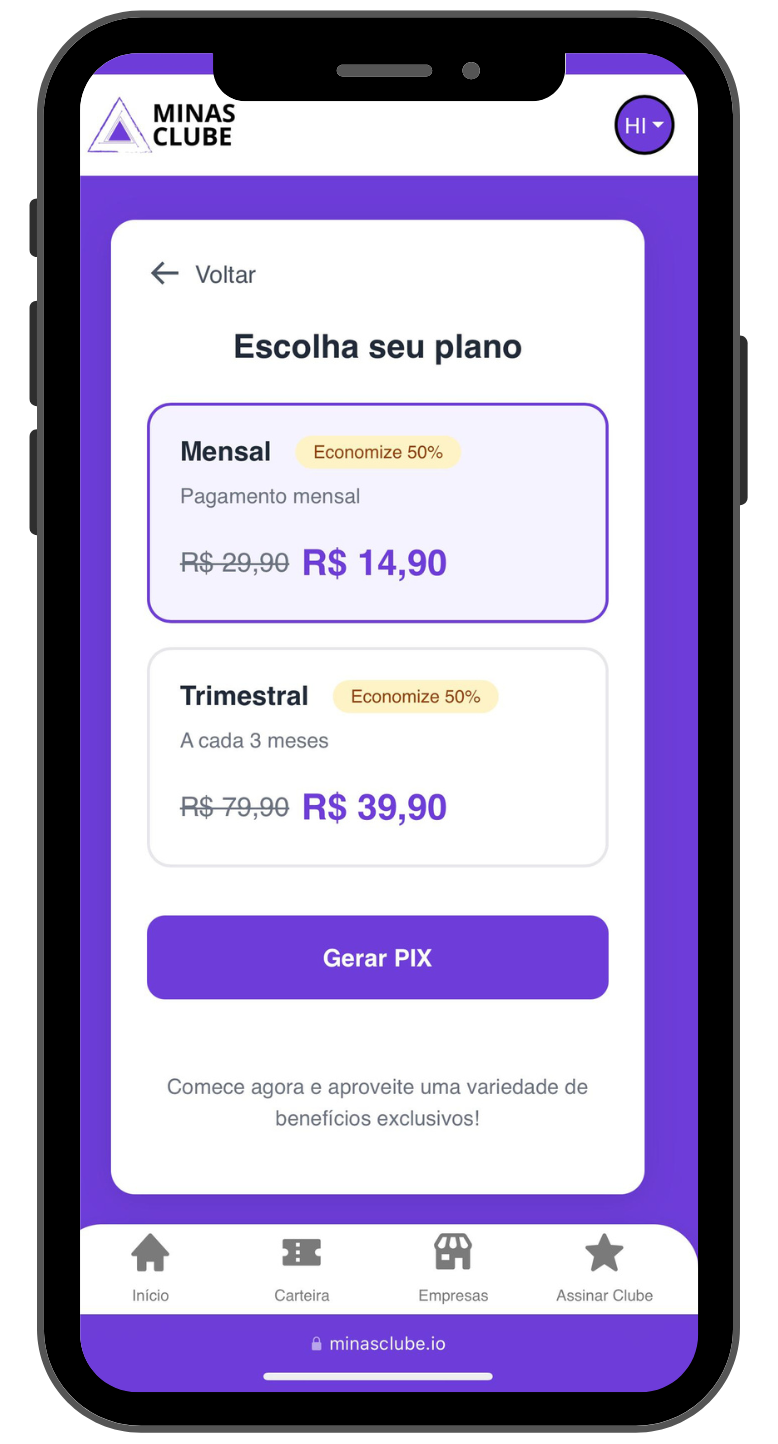
Task: Tap the Minas Clube header logo
Action: pyautogui.click(x=162, y=126)
